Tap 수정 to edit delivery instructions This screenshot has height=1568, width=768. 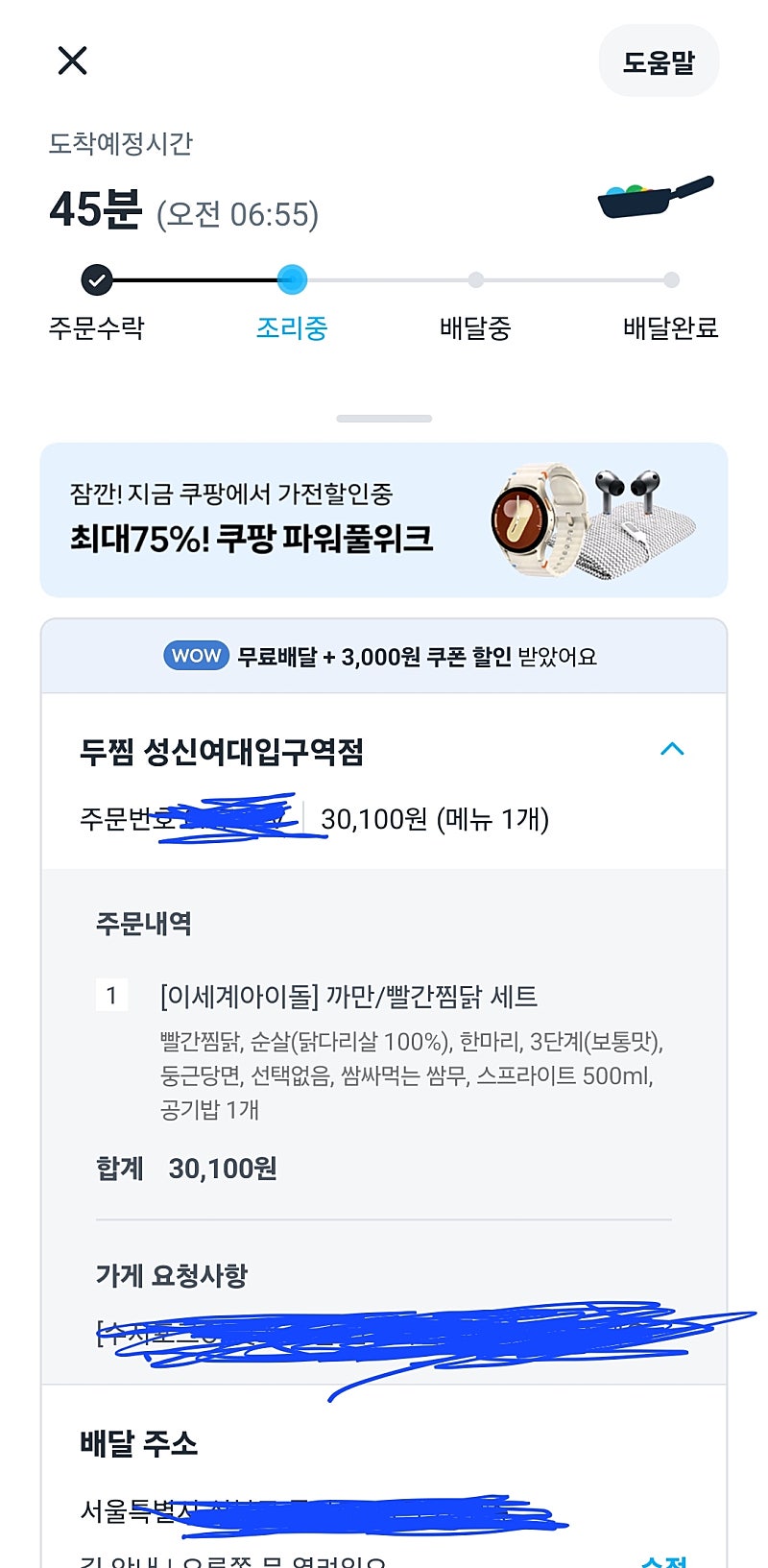664,1560
